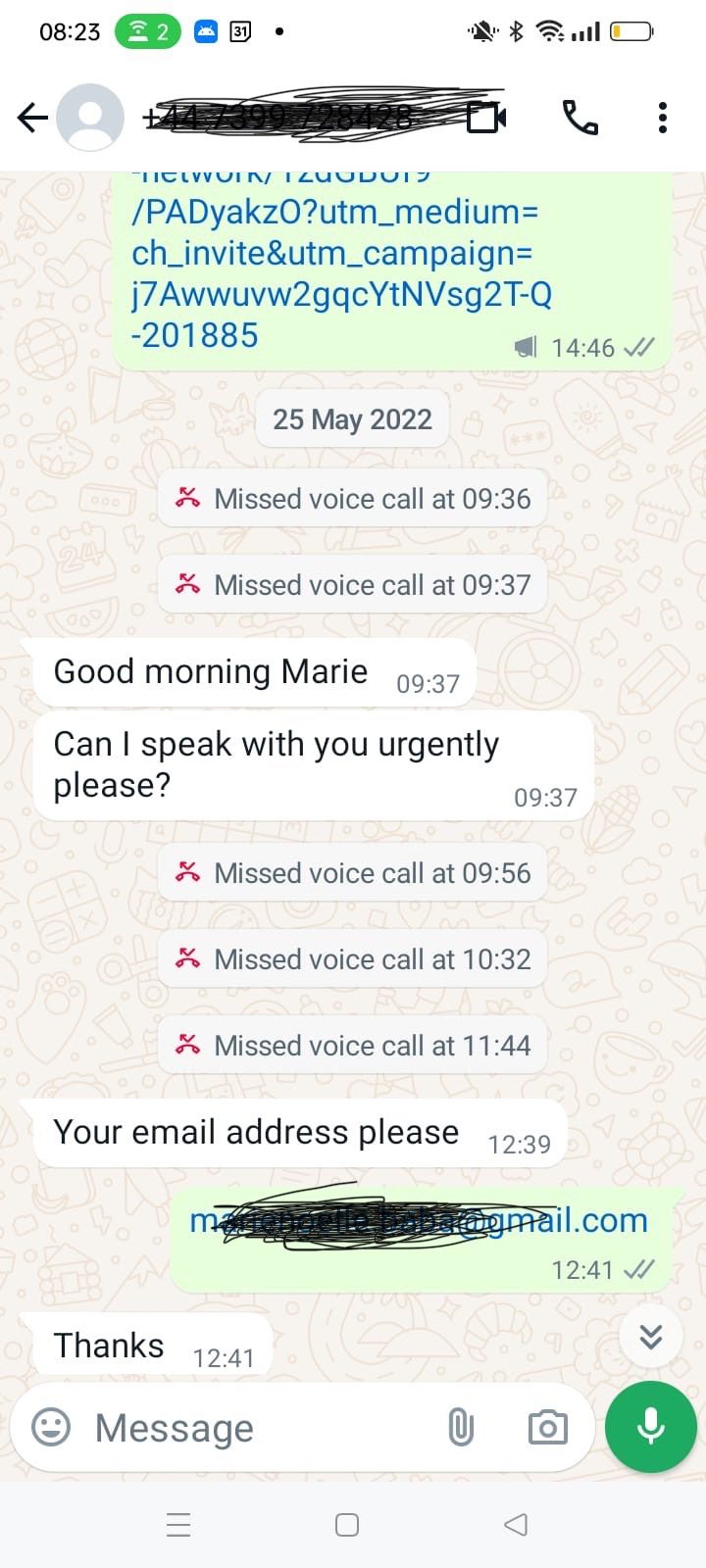Tap the system back button

click(516, 1525)
